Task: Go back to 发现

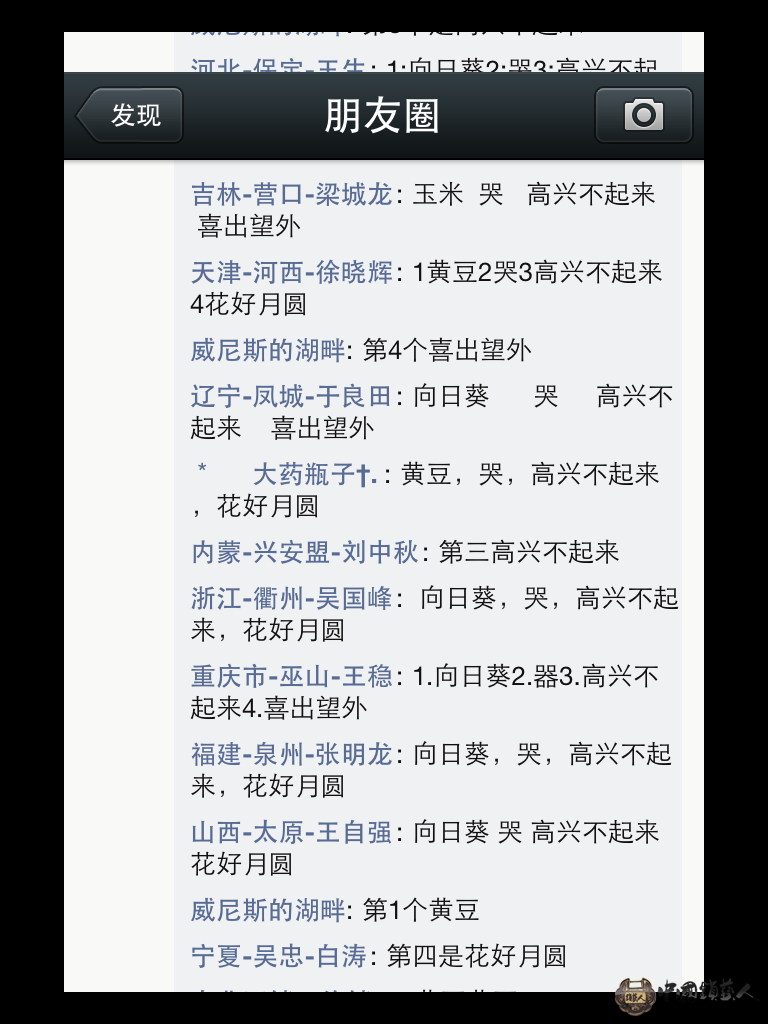Action: point(131,115)
